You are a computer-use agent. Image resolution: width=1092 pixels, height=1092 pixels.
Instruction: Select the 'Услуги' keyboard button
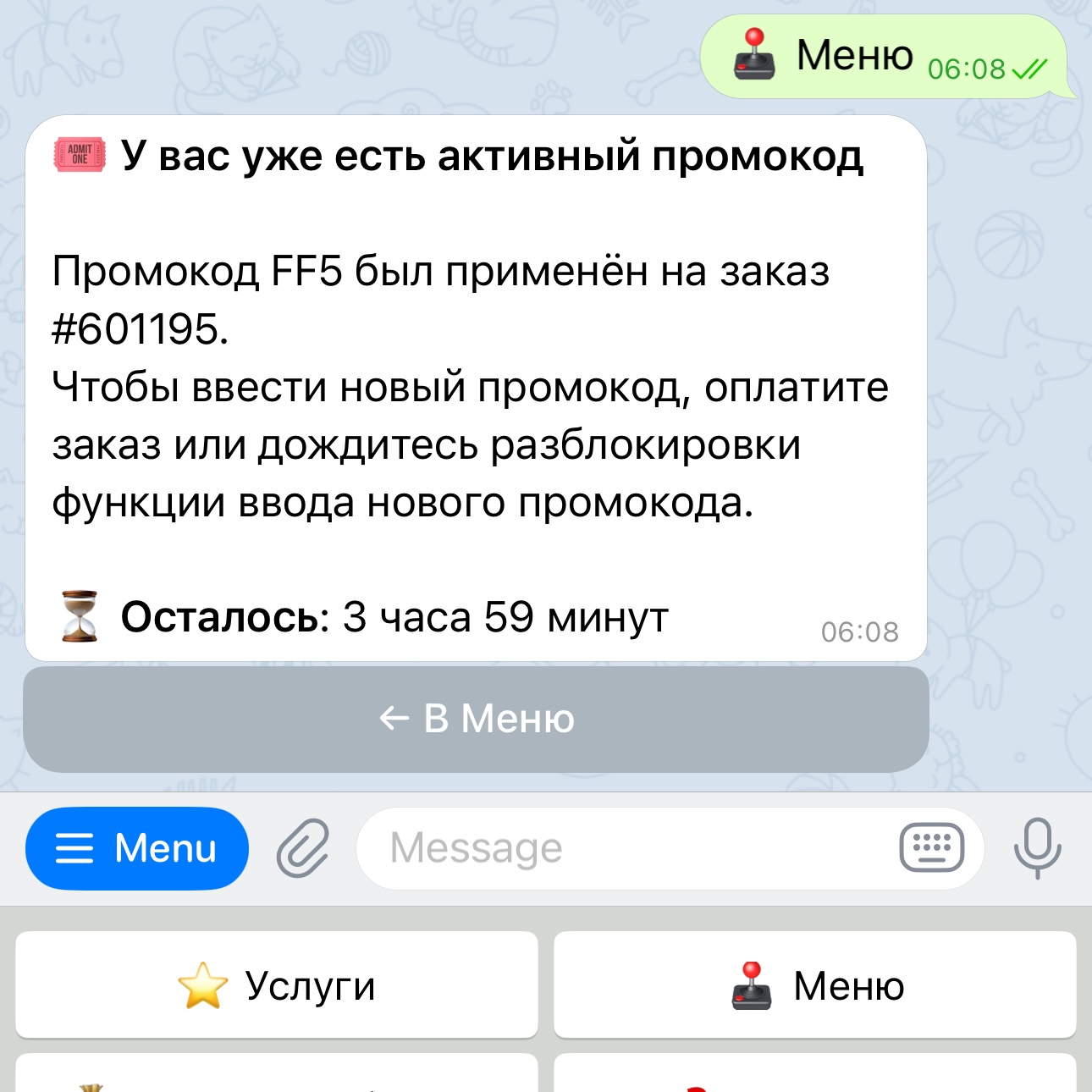point(277,985)
